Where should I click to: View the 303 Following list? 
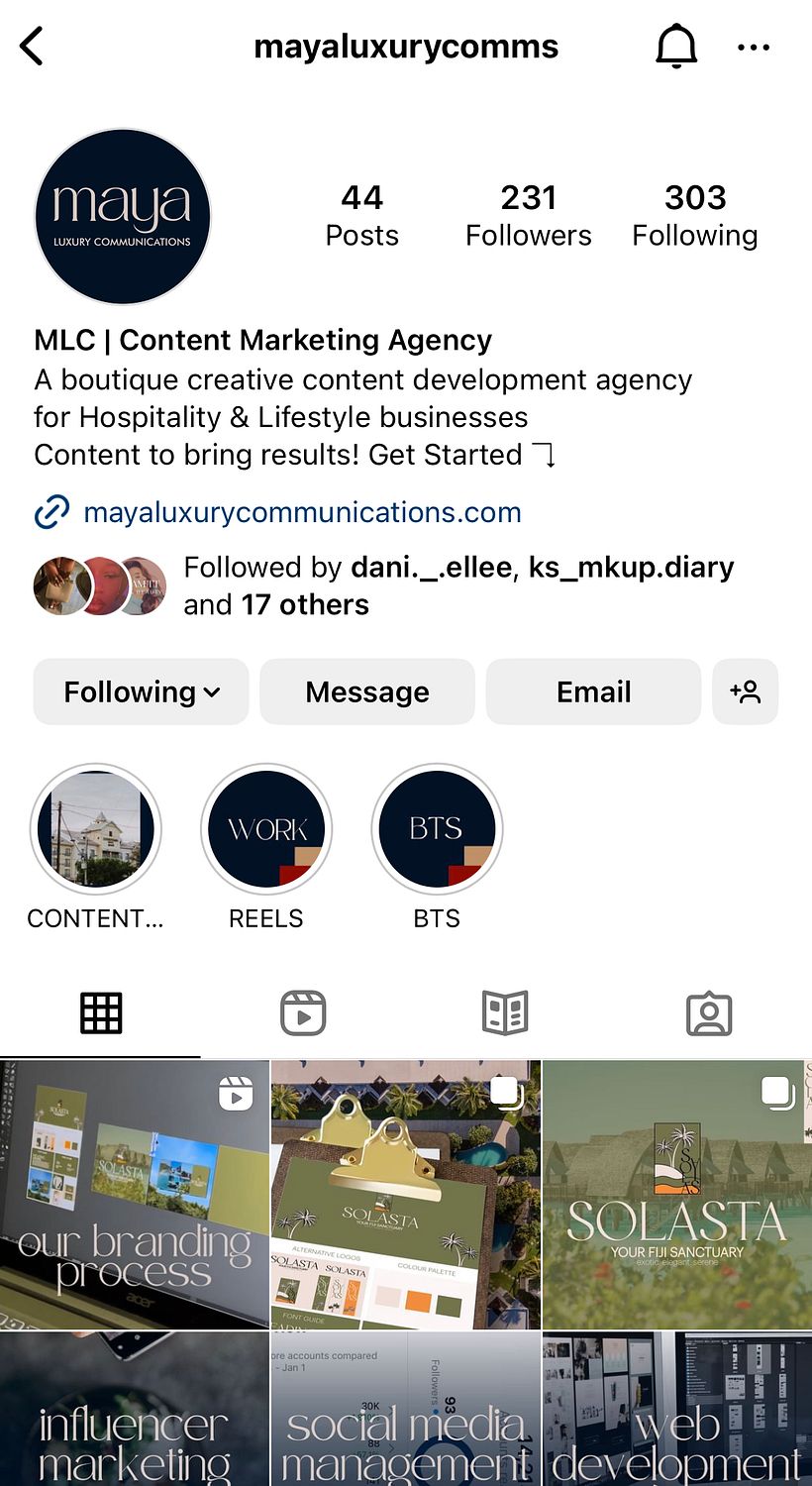(694, 215)
